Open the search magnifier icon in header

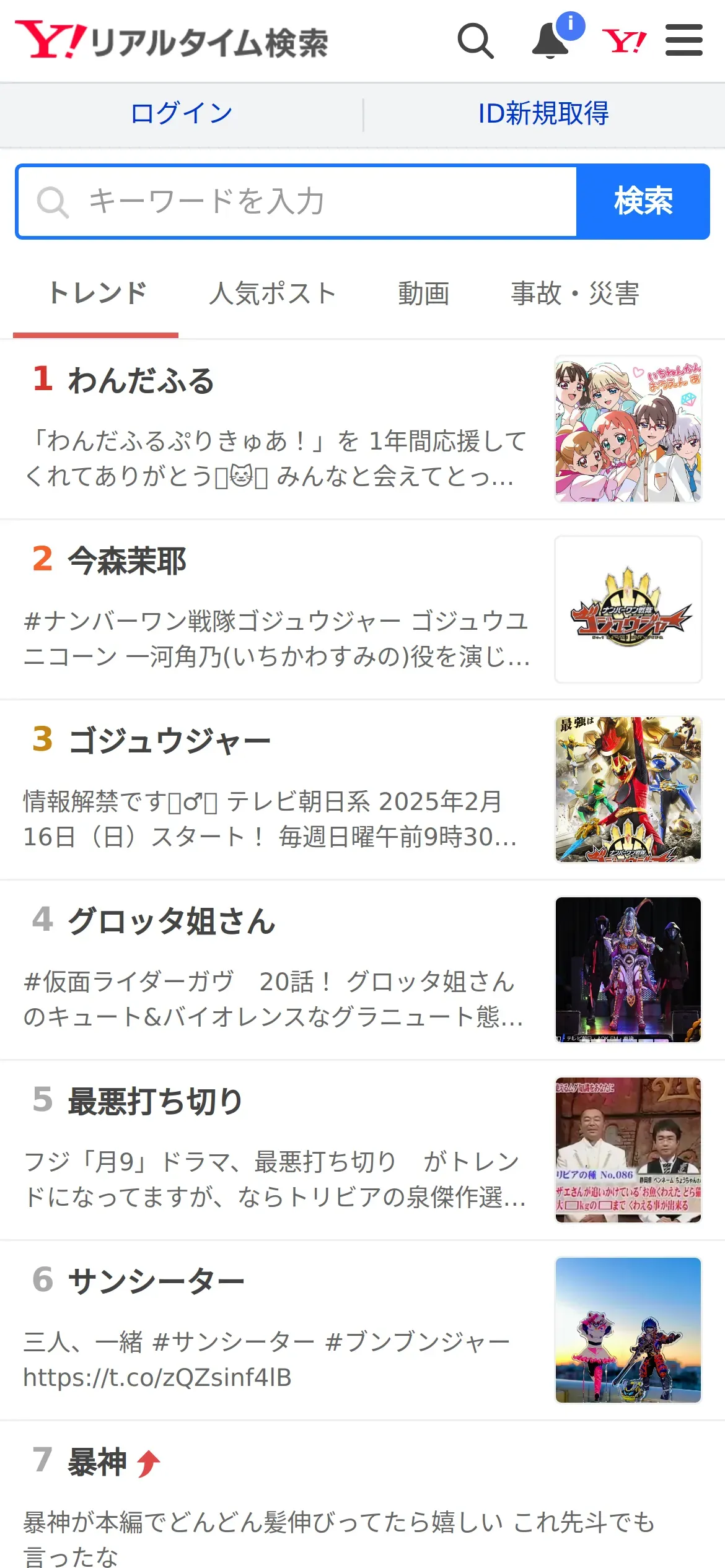tap(475, 41)
